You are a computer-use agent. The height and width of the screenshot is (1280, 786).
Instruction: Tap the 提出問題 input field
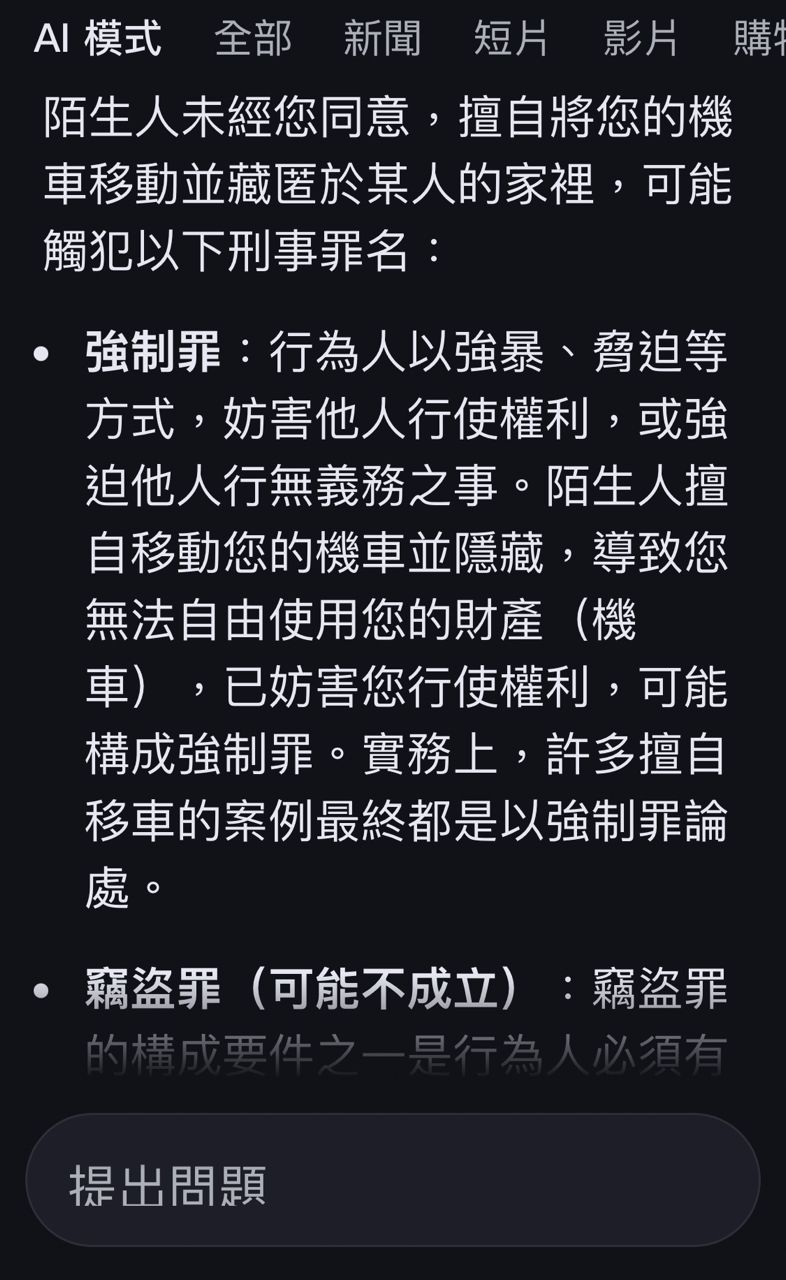(392, 1185)
